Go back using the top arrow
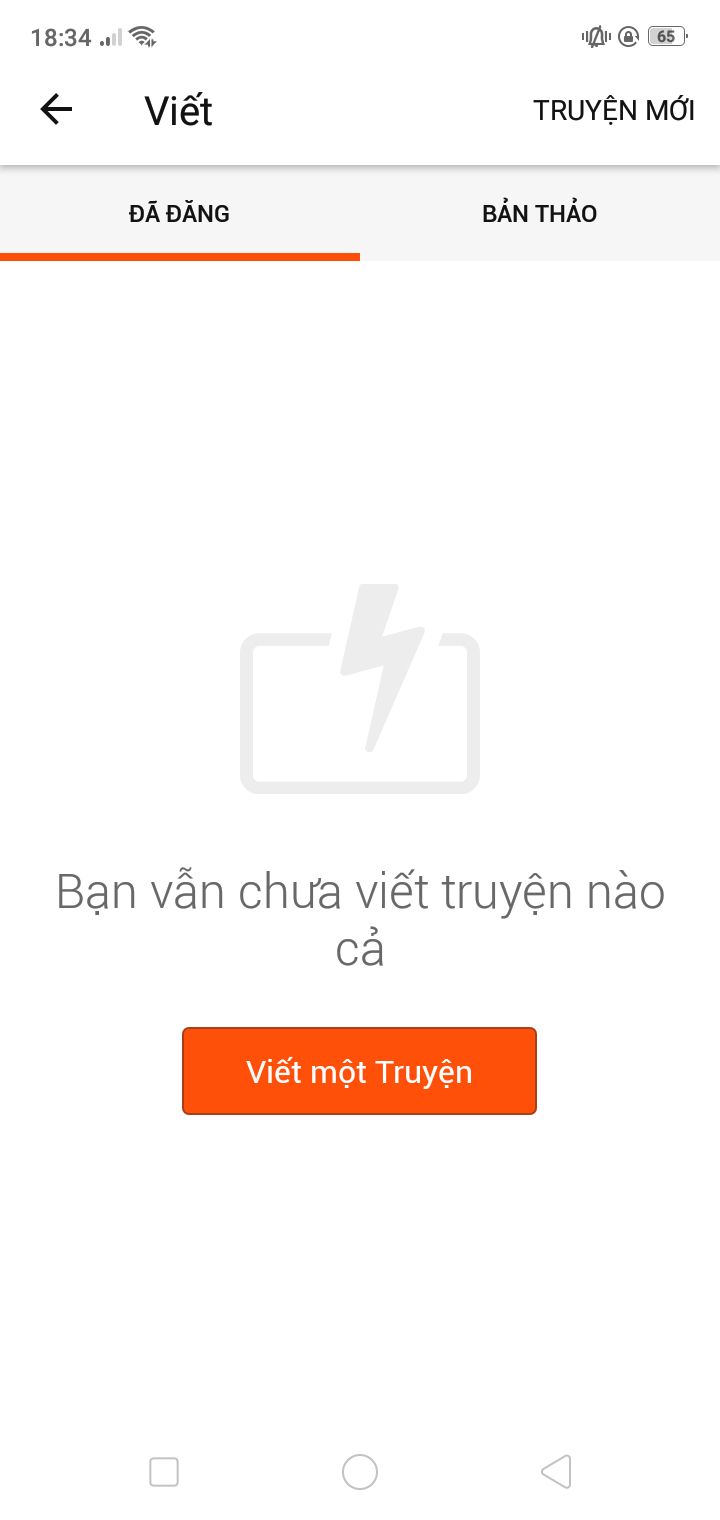 tap(56, 109)
